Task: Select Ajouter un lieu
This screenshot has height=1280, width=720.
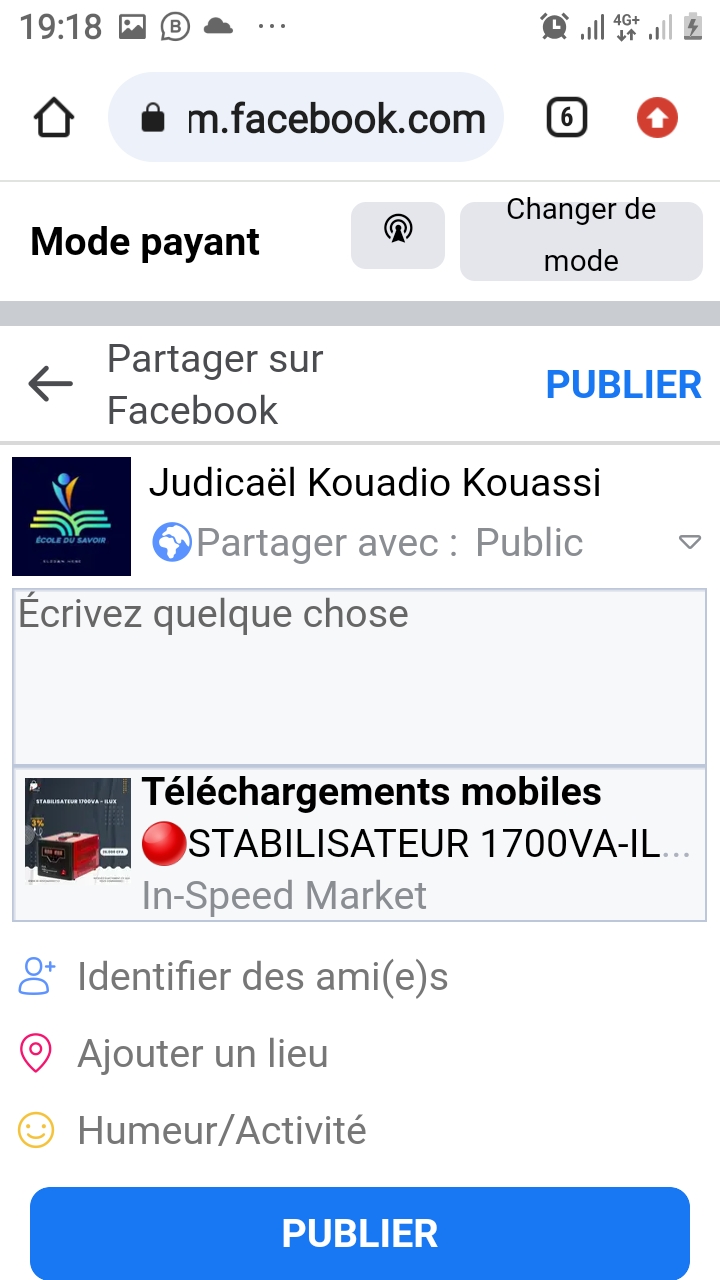Action: (x=202, y=1053)
